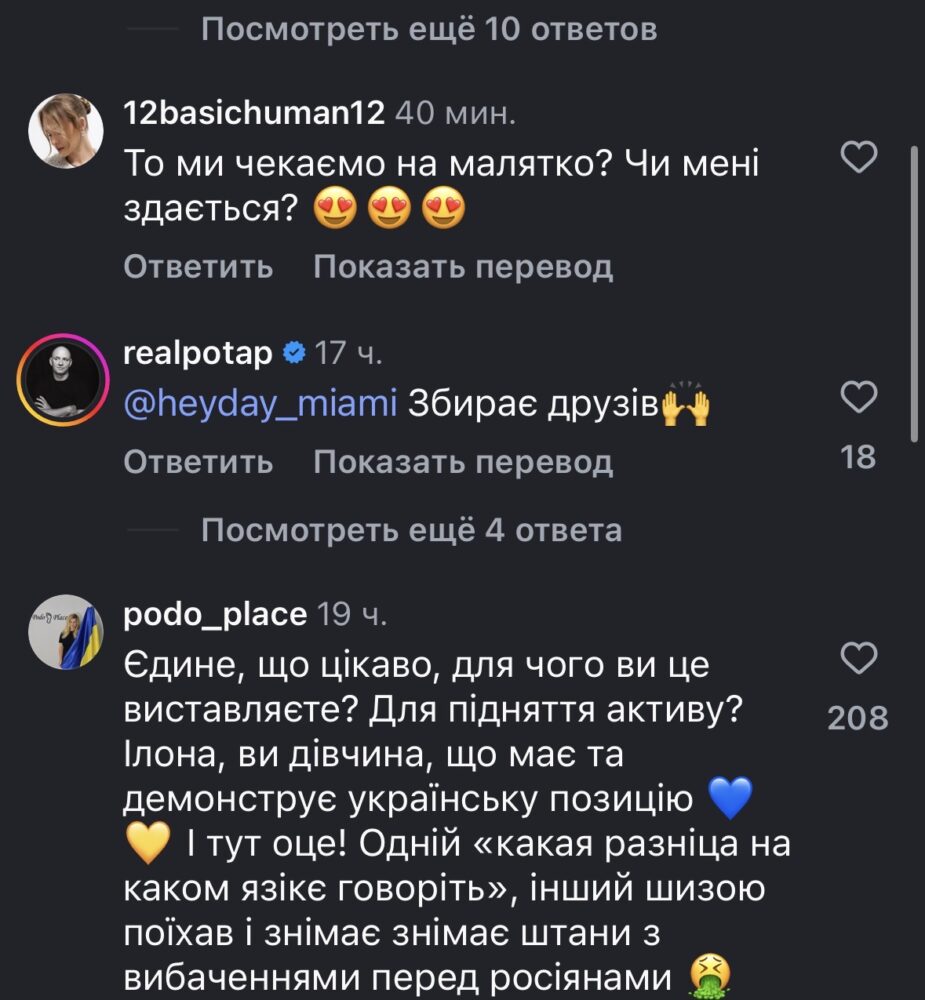
Task: Like realpotap's comment
Action: click(x=859, y=397)
